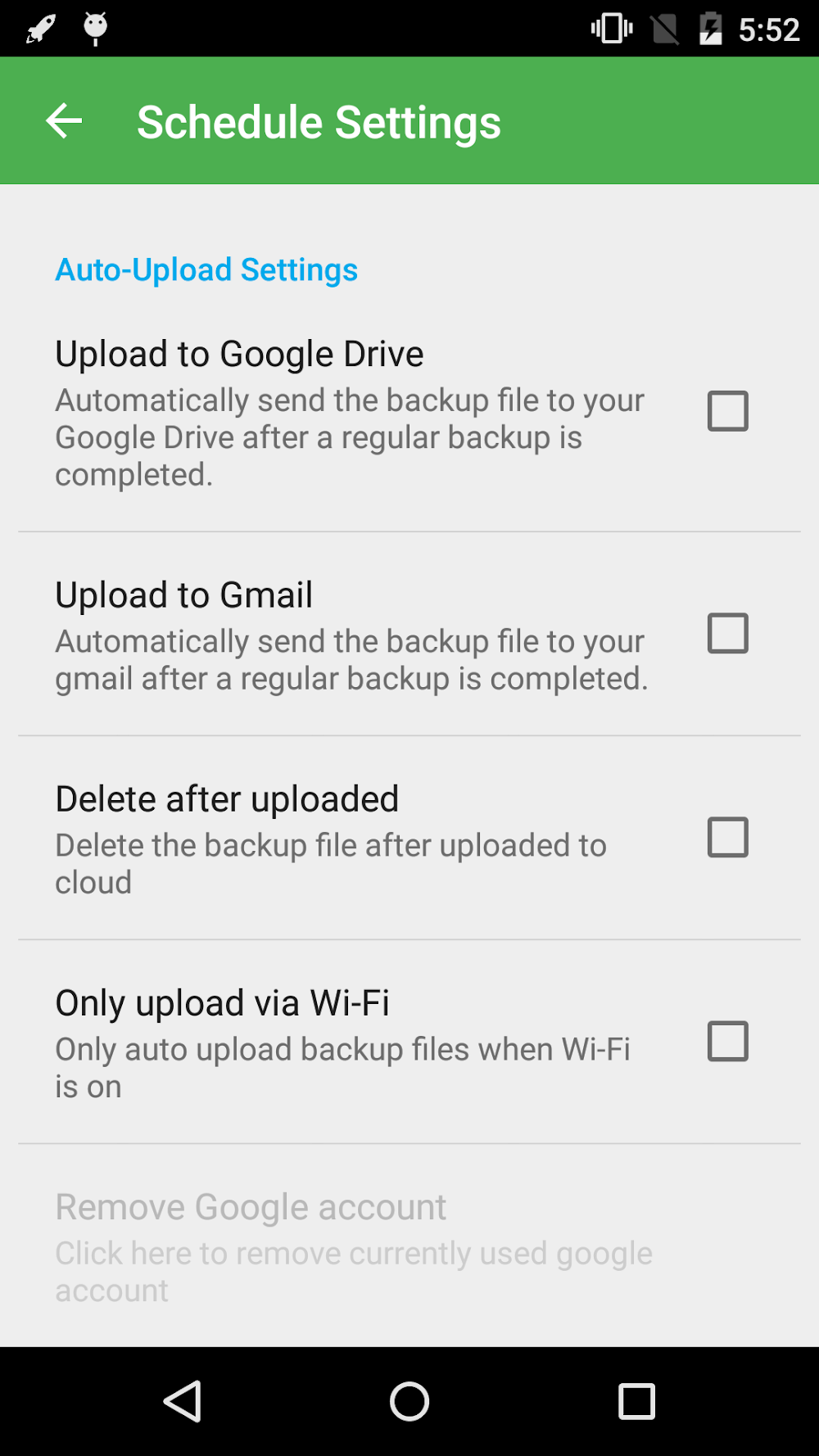Check the Upload to Gmail option
819x1456 pixels.
point(727,633)
